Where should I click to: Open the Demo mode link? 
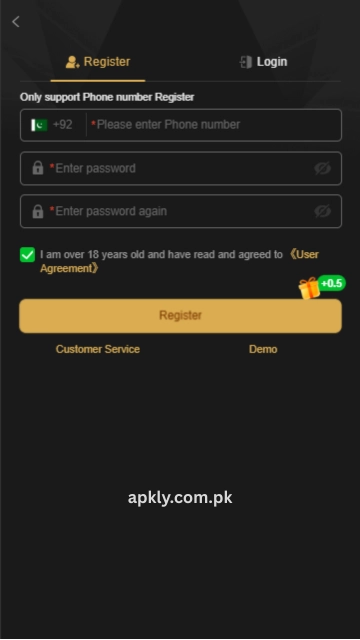[x=263, y=349]
